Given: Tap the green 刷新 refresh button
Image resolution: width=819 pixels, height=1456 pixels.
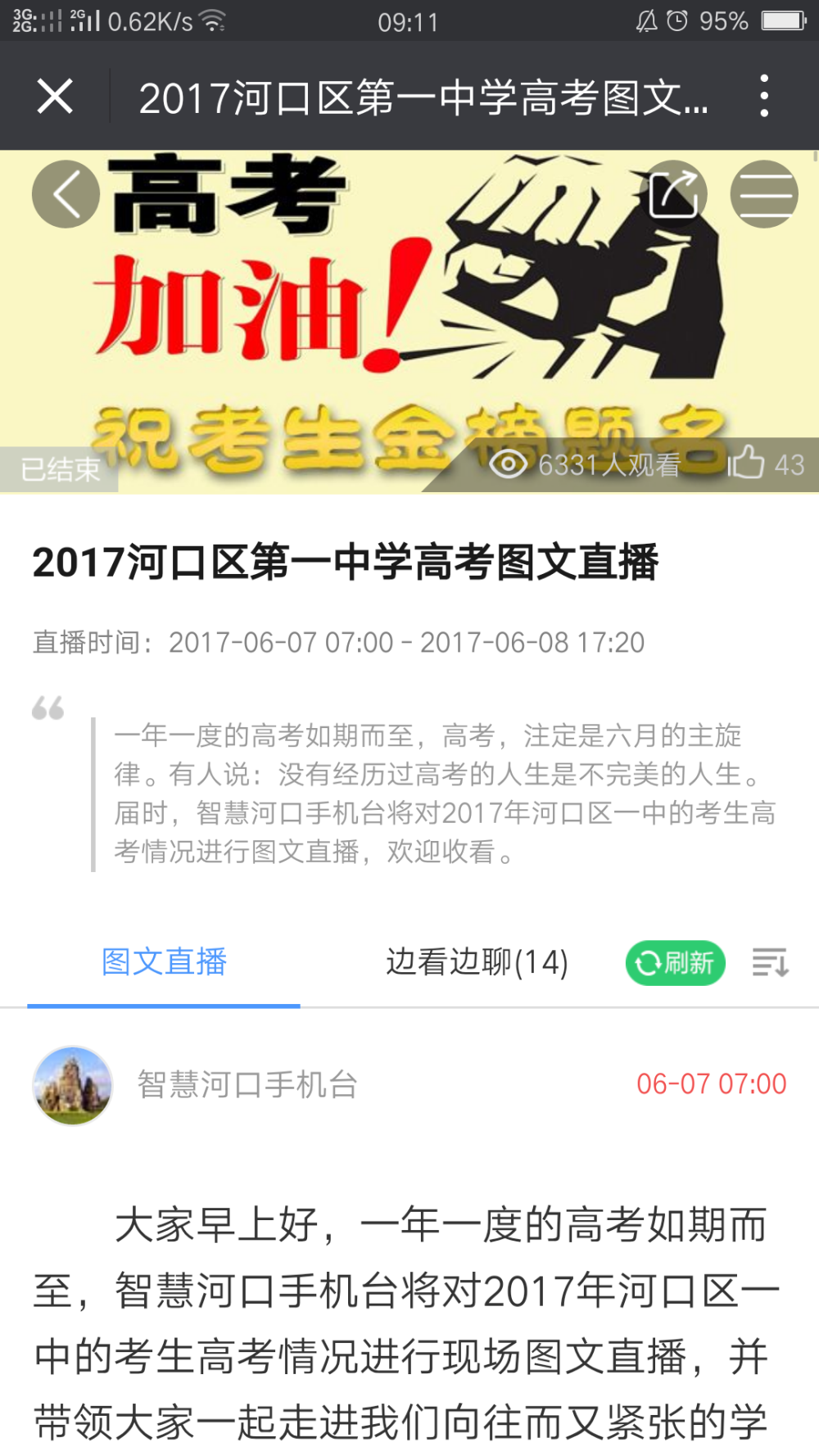Looking at the screenshot, I should point(676,963).
